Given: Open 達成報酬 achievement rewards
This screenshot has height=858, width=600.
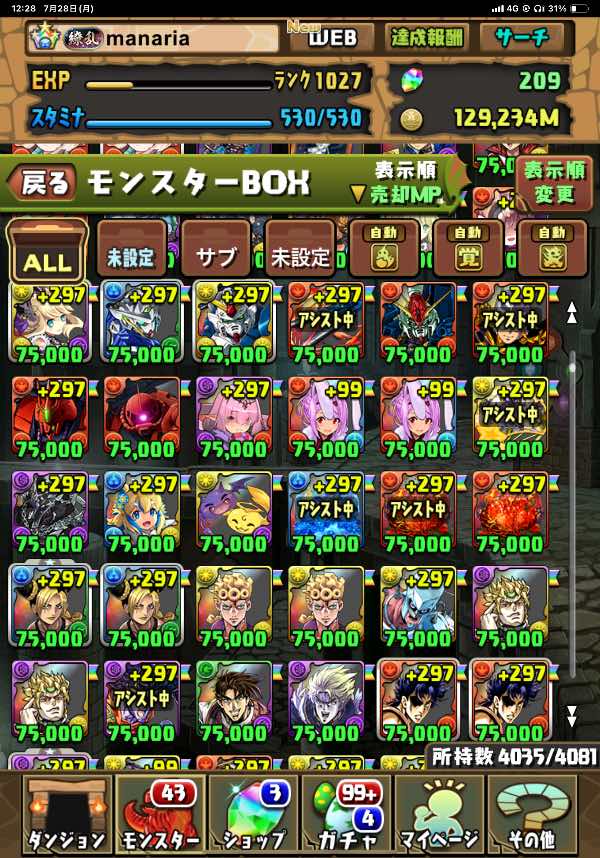Looking at the screenshot, I should point(426,38).
